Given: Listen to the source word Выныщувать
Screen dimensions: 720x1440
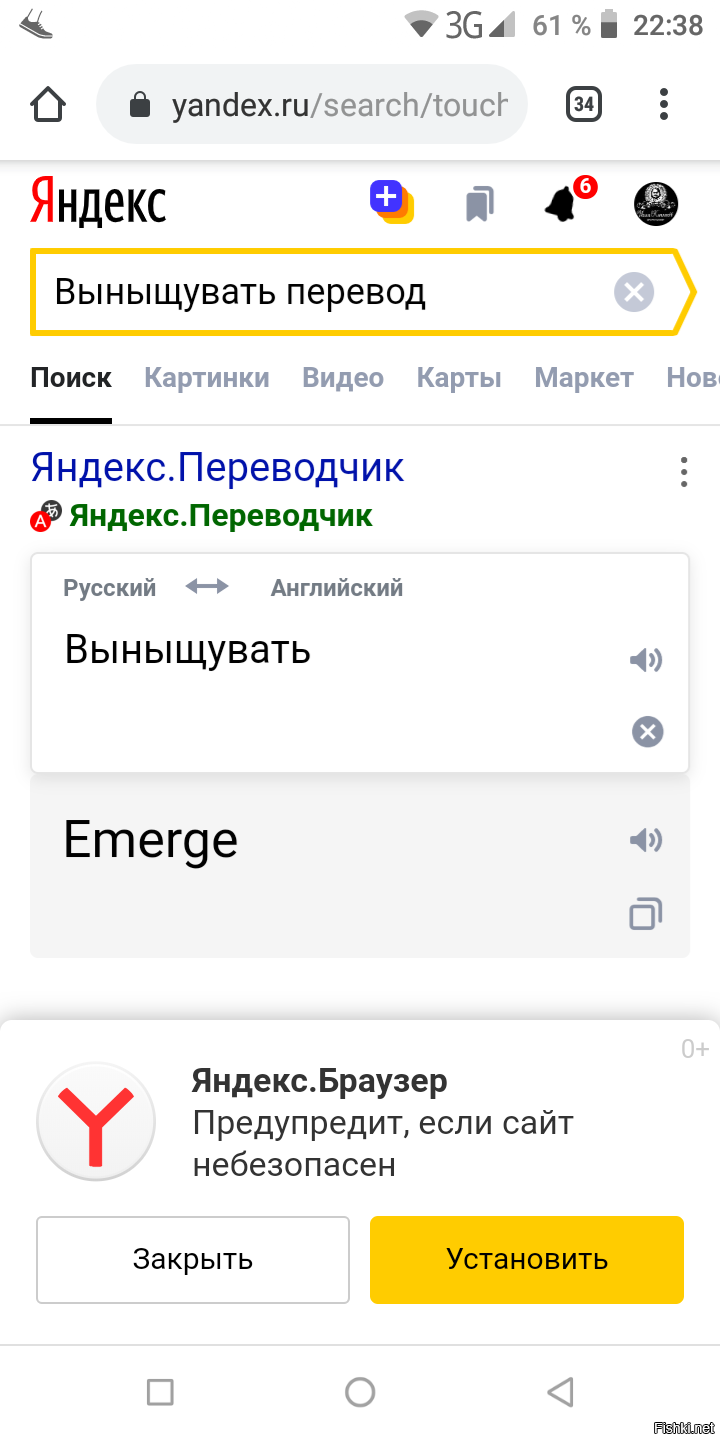Looking at the screenshot, I should click(x=646, y=660).
